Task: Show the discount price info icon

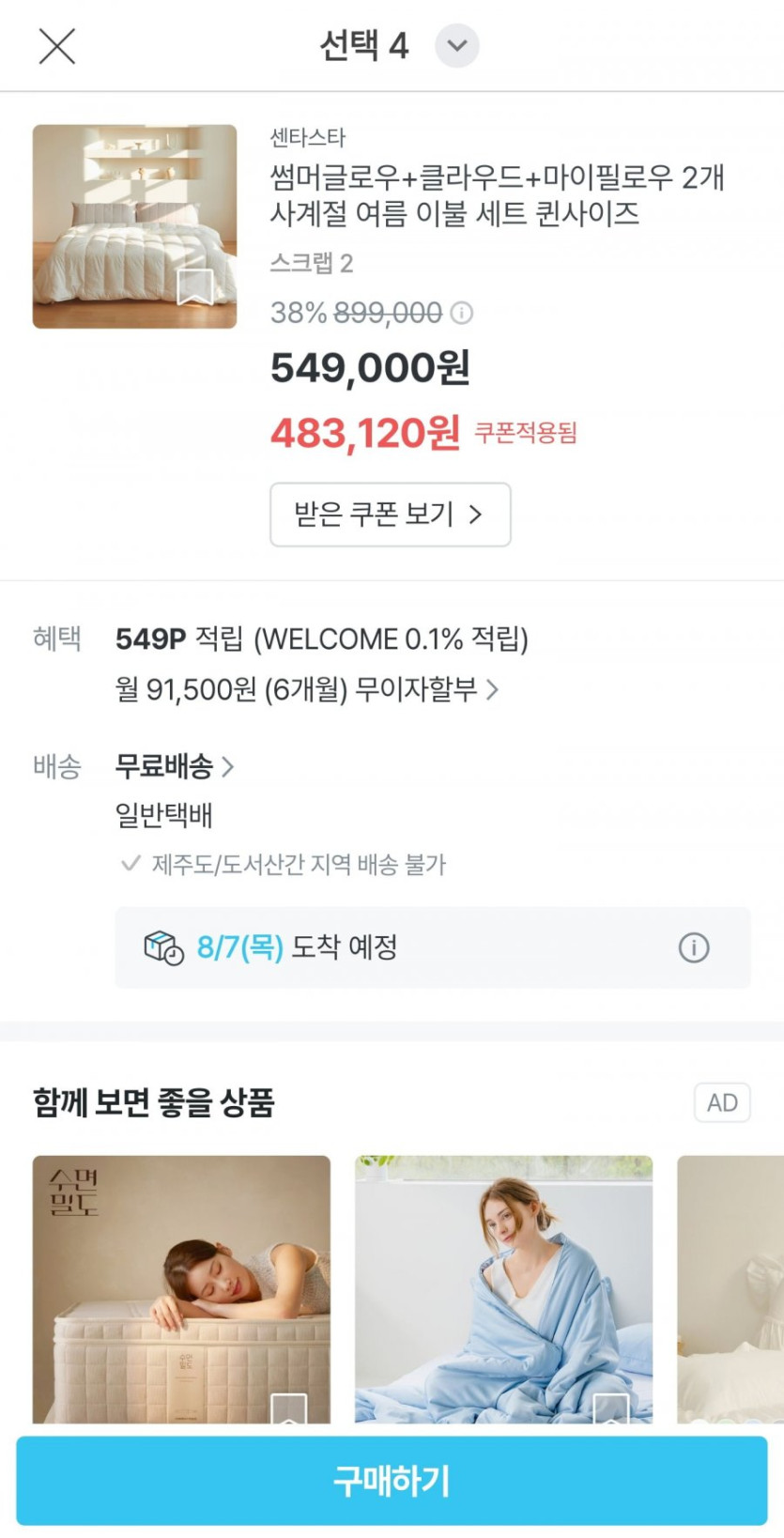Action: (462, 313)
